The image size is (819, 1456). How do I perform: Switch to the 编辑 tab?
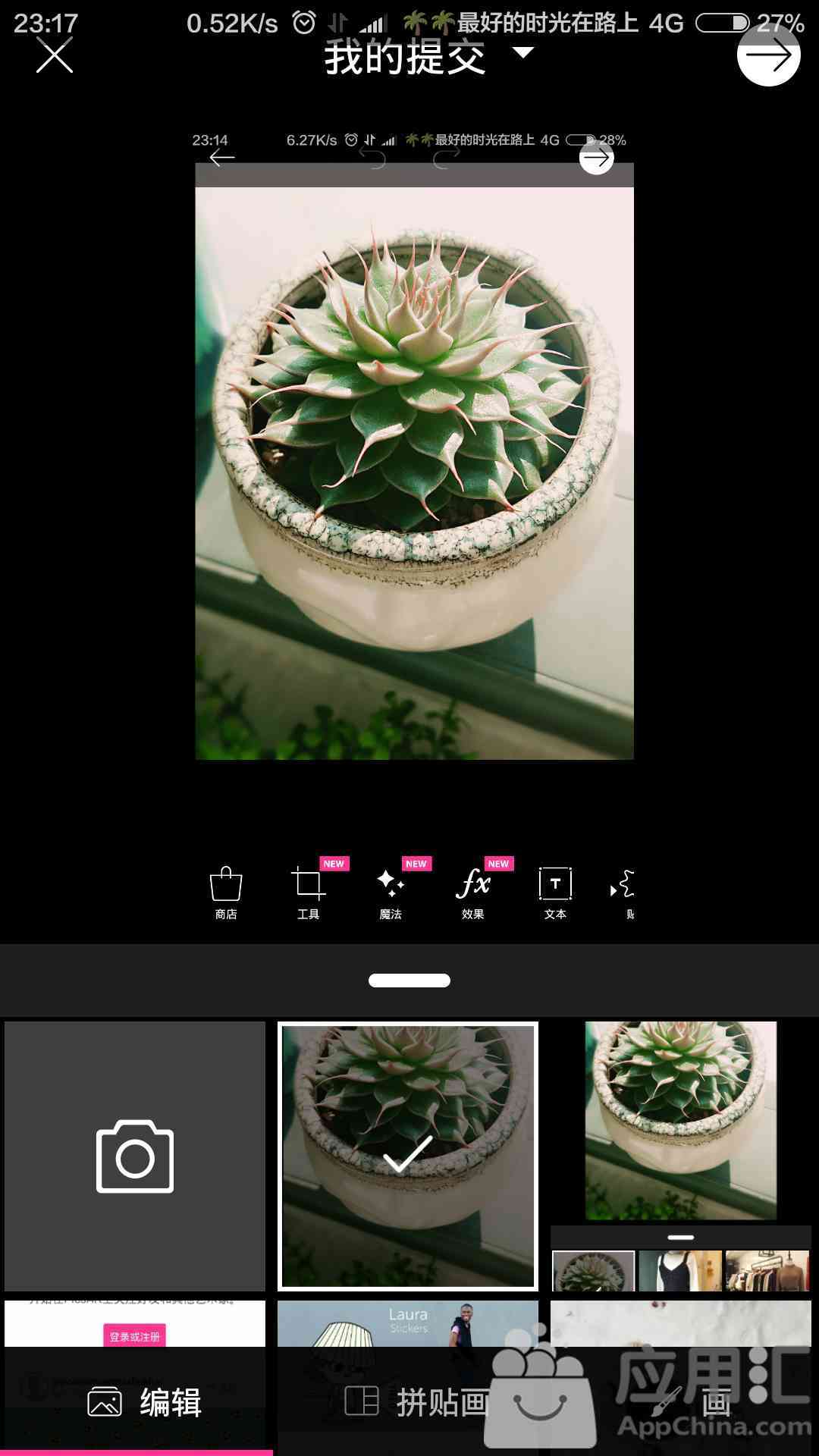point(144,1403)
